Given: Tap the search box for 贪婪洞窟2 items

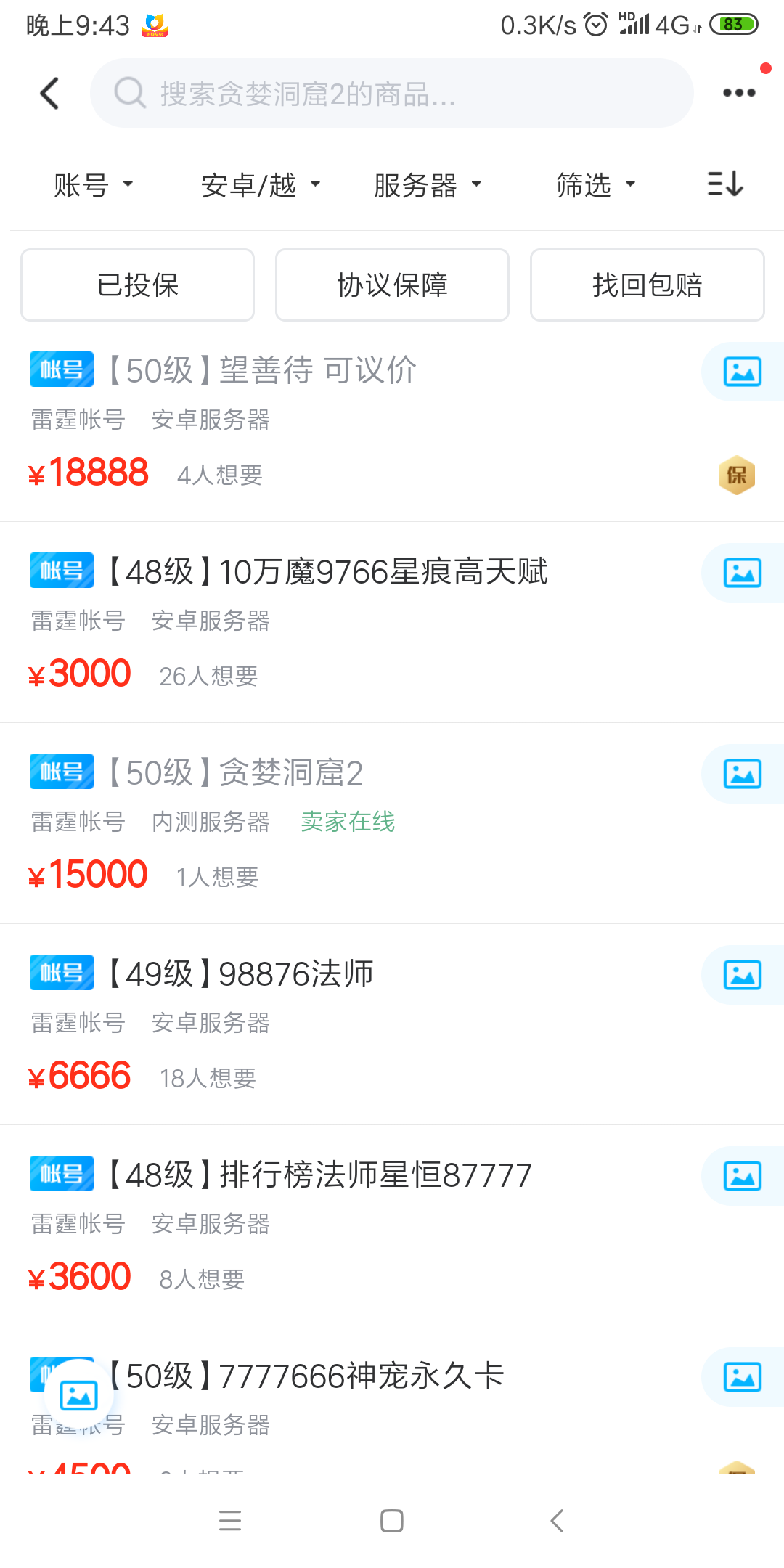Looking at the screenshot, I should (x=392, y=93).
